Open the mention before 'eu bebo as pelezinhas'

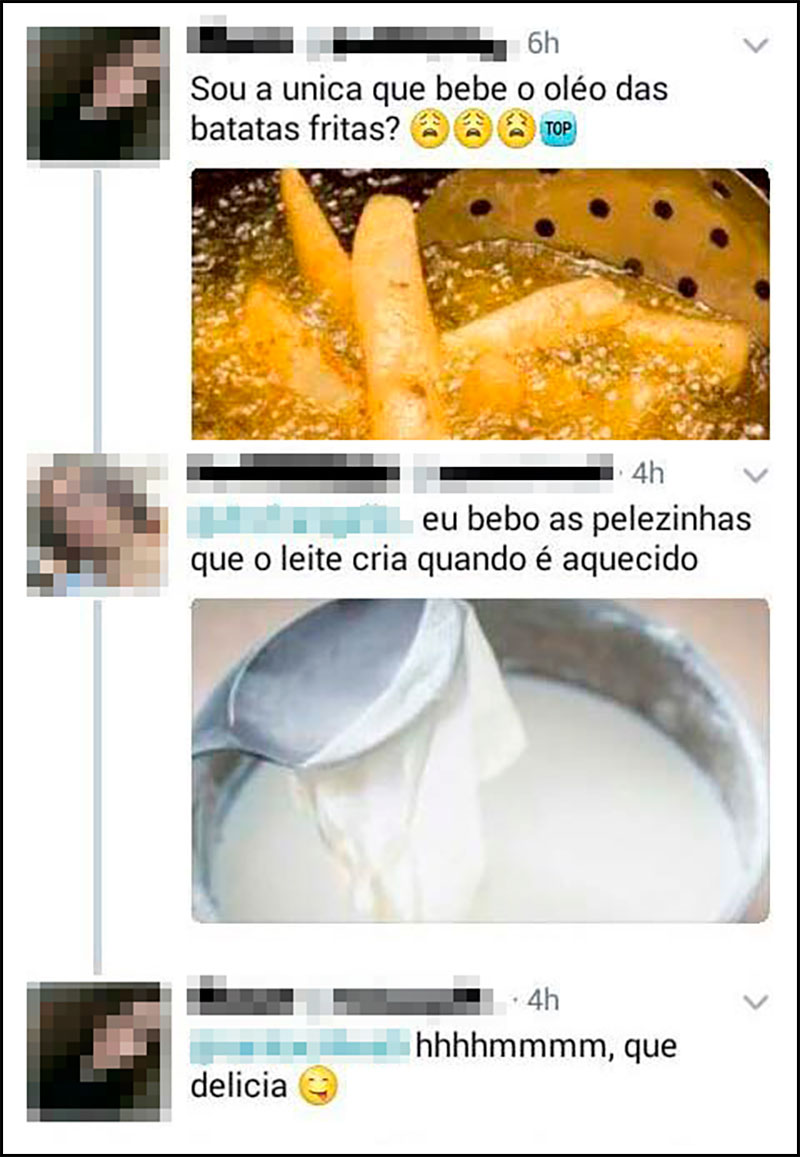pos(300,521)
